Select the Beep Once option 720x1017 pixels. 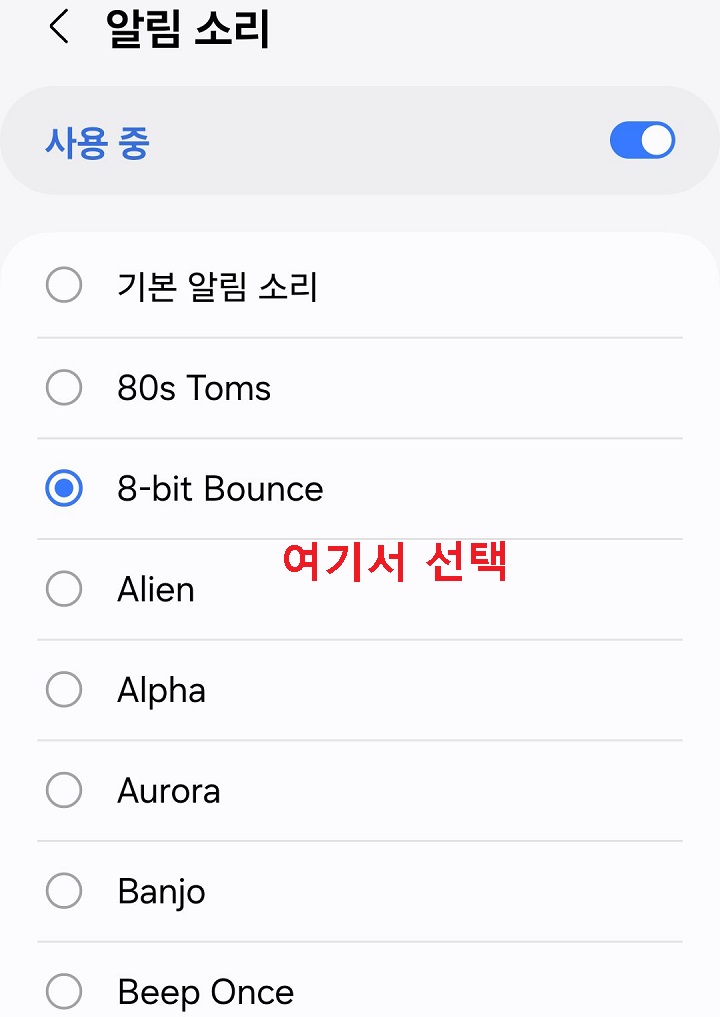pos(63,992)
